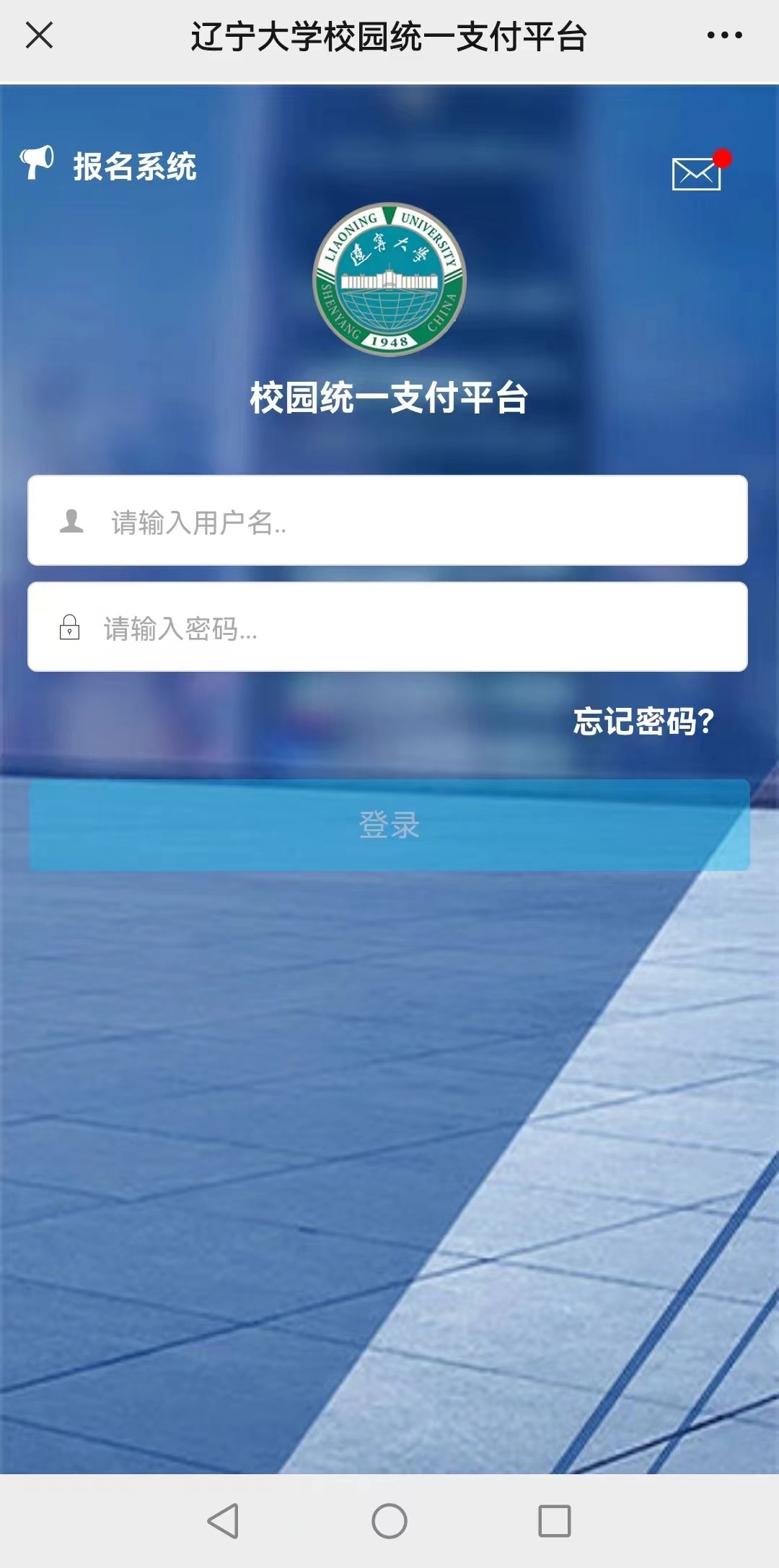Open the mail envelope messages
Image resolution: width=779 pixels, height=1568 pixels.
click(697, 174)
